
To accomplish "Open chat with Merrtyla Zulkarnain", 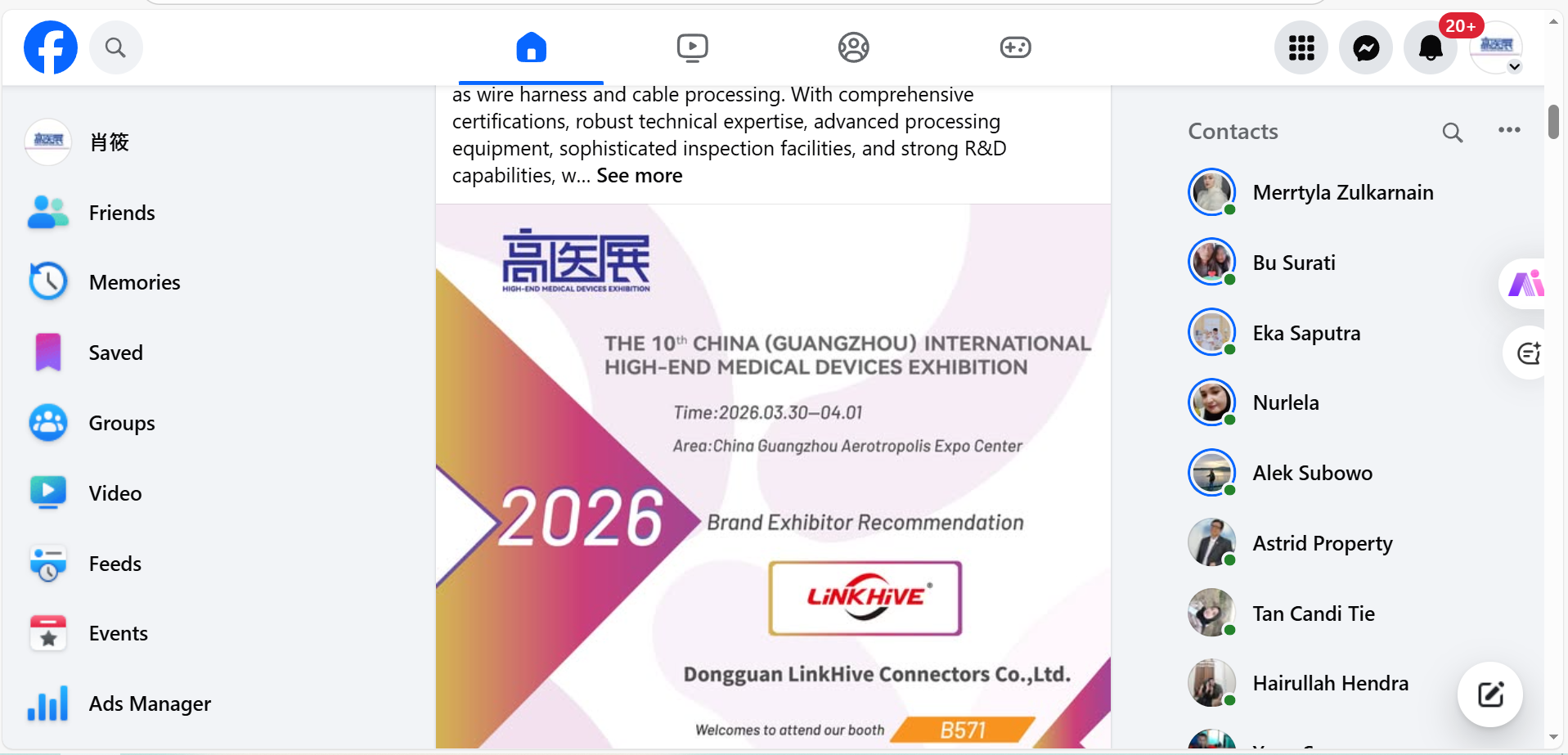I will pos(1342,192).
